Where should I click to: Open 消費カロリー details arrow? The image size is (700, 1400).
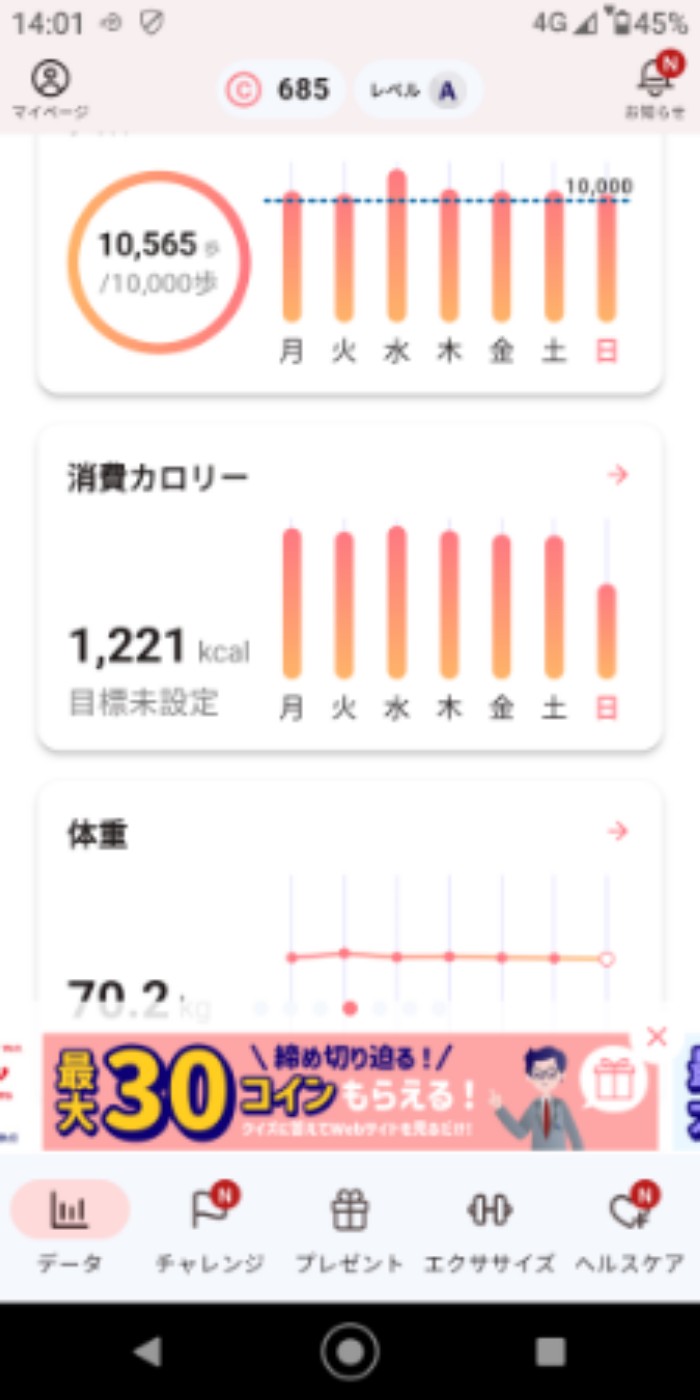tap(618, 475)
